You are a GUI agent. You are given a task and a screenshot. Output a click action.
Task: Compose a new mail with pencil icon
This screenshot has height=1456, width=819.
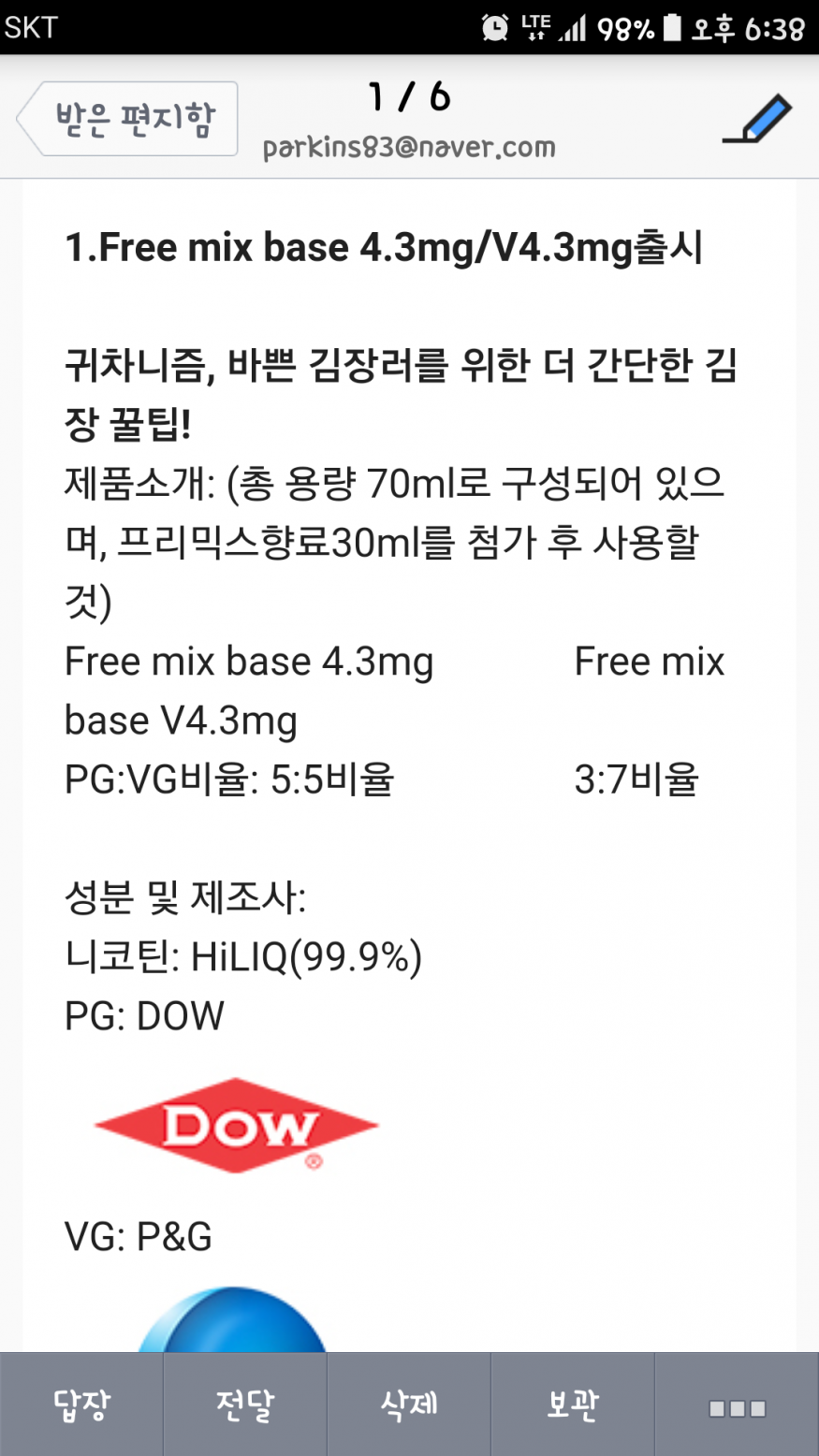(756, 120)
